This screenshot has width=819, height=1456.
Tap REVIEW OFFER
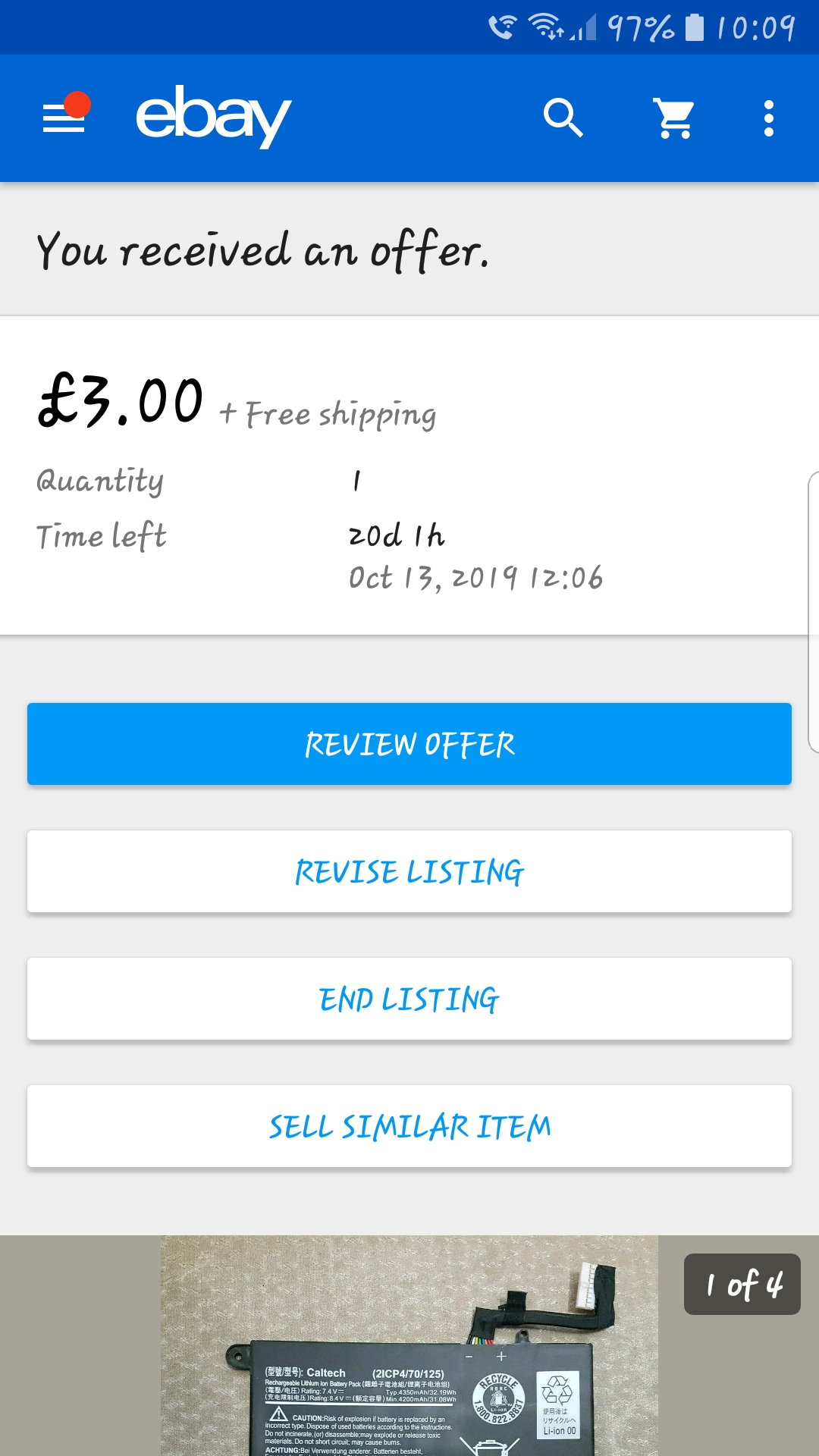(409, 743)
